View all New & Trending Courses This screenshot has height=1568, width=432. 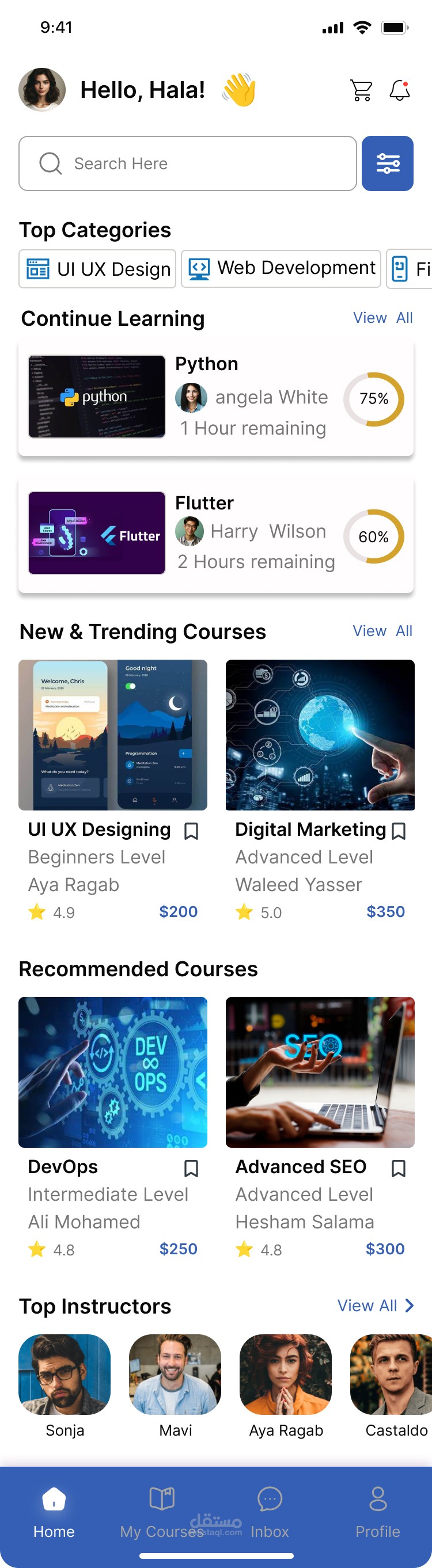coord(382,631)
